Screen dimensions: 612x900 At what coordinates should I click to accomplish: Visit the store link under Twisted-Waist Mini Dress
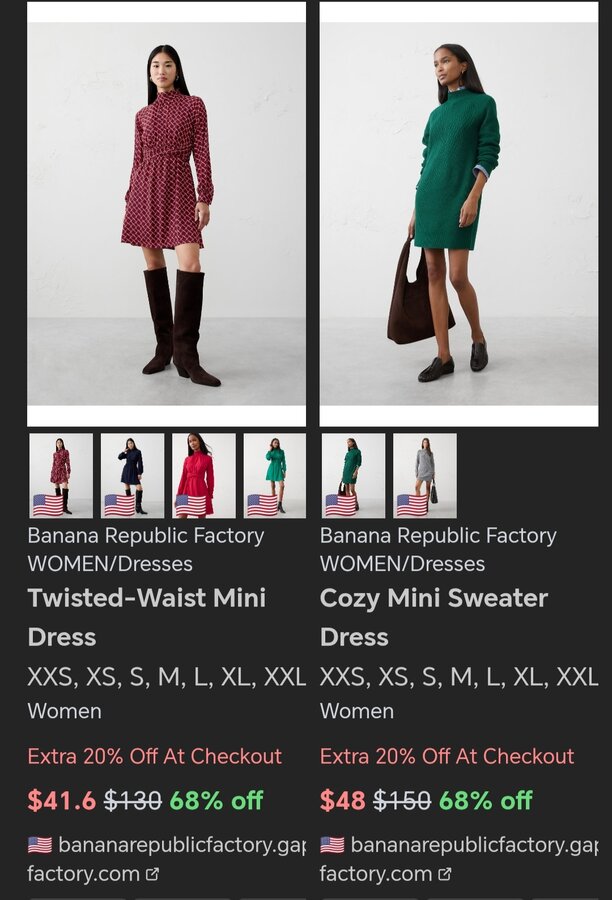166,859
